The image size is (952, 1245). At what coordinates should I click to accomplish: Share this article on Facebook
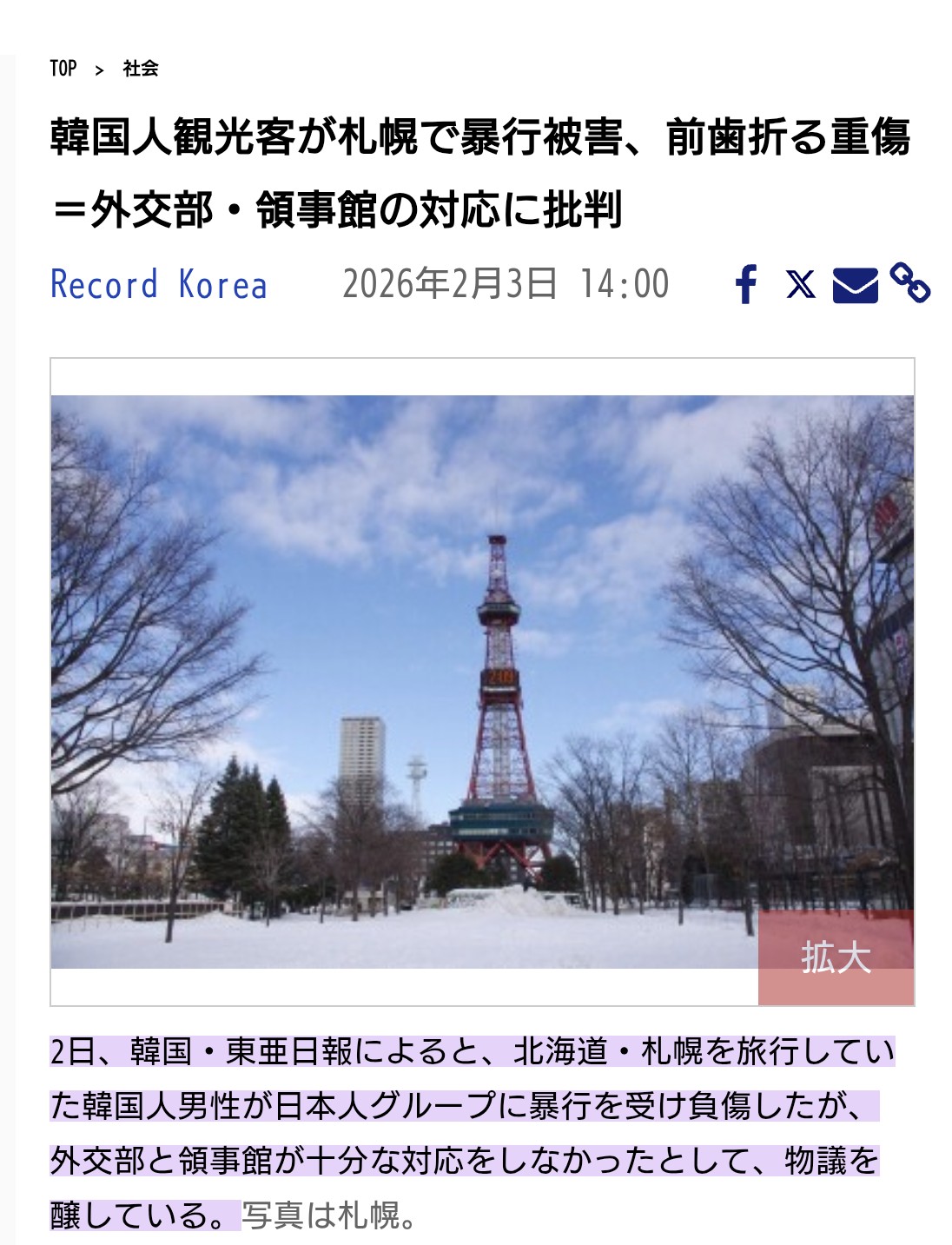pos(745,284)
